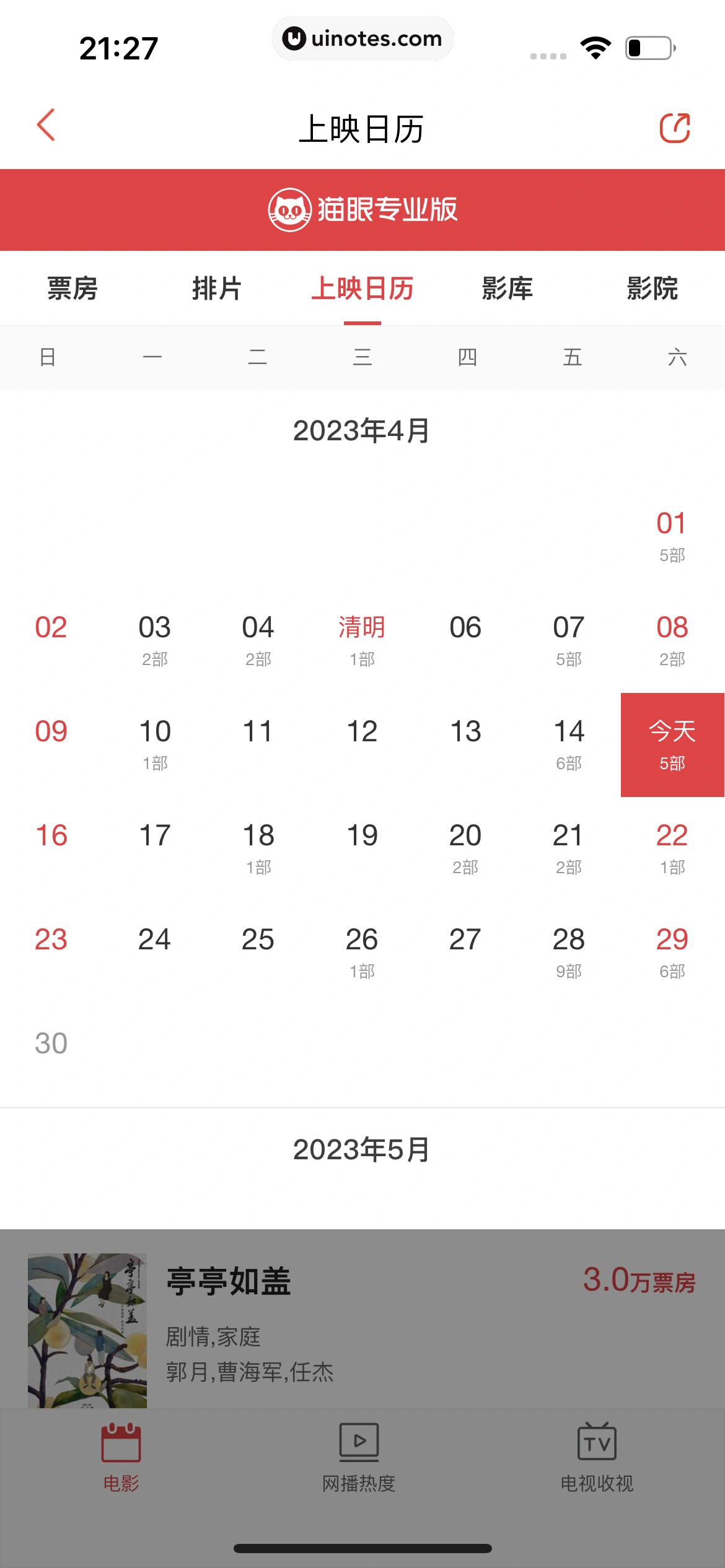The image size is (725, 1568).
Task: Tap the 今天 date cell
Action: tap(672, 744)
